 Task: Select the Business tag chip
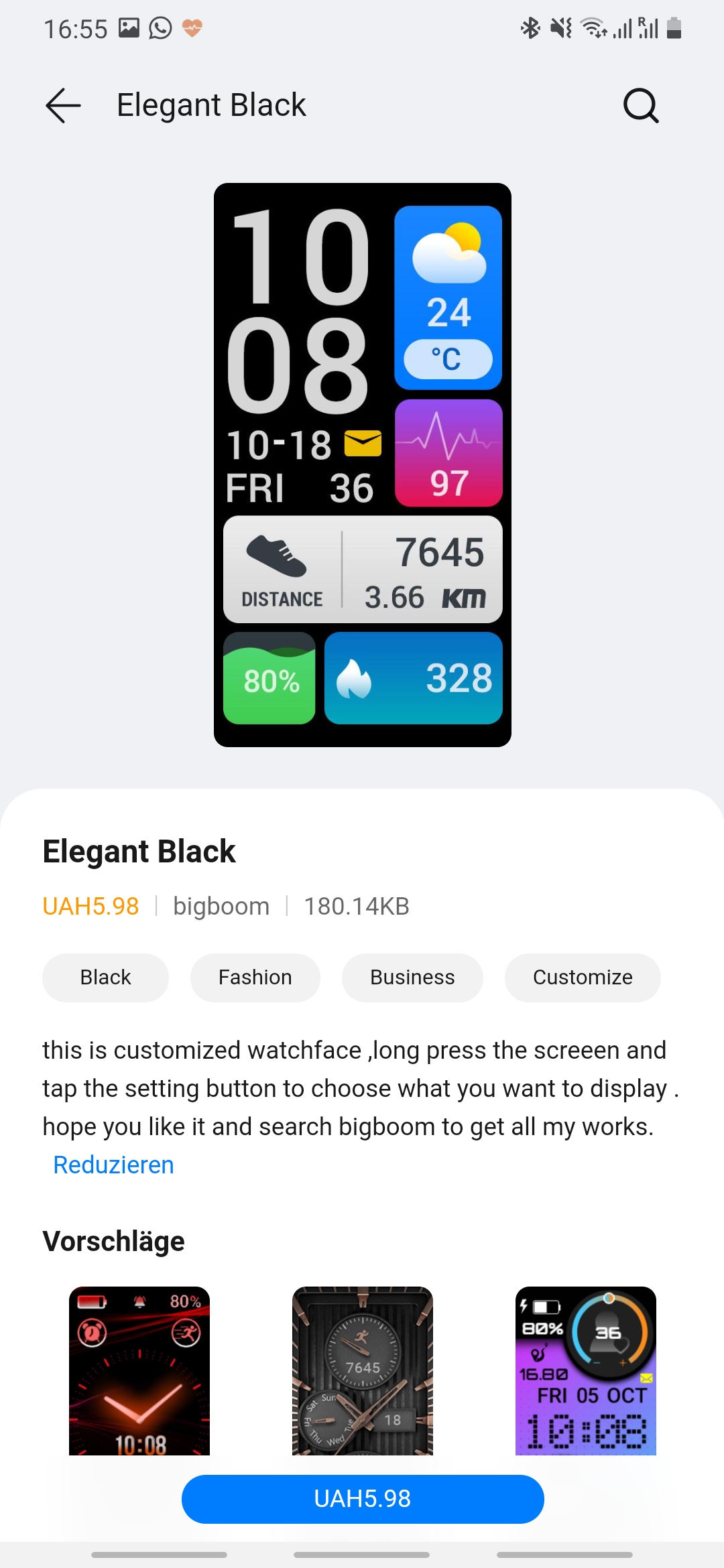tap(412, 977)
